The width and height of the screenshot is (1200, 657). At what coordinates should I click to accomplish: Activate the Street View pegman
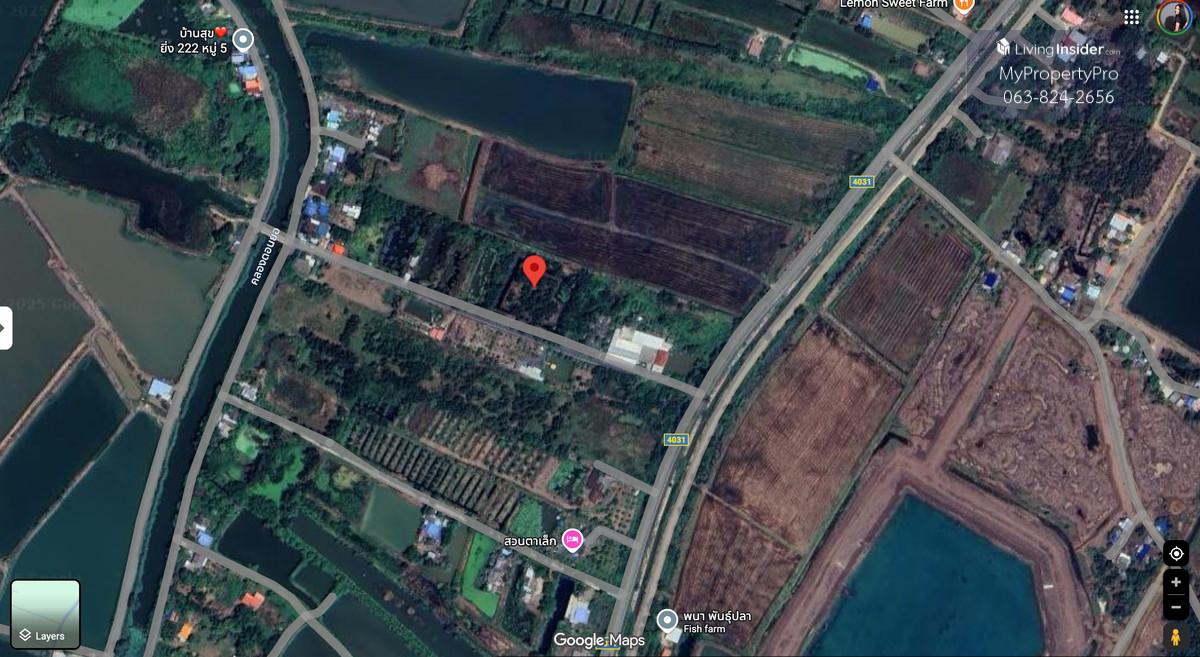1176,637
